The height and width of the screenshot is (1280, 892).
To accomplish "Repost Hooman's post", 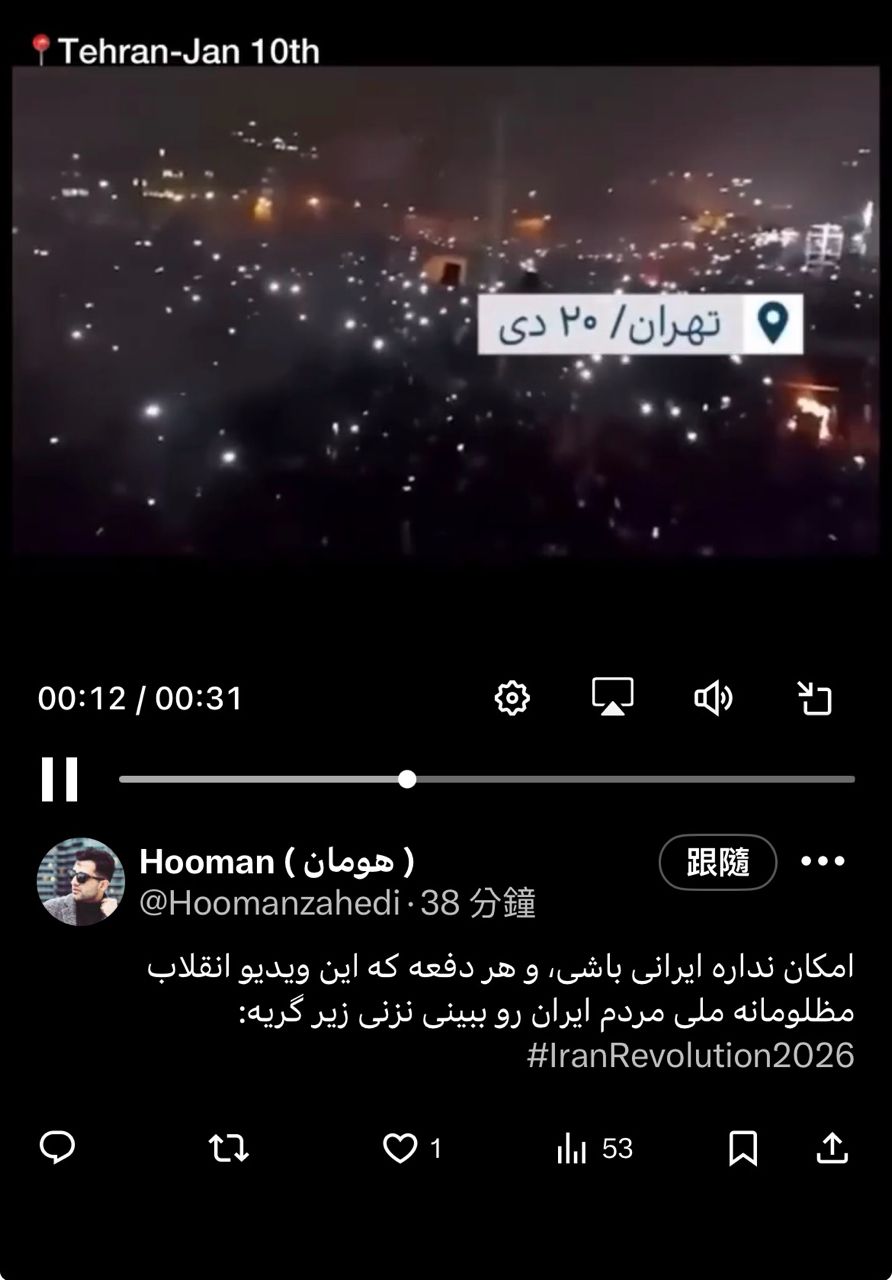I will 228,1148.
